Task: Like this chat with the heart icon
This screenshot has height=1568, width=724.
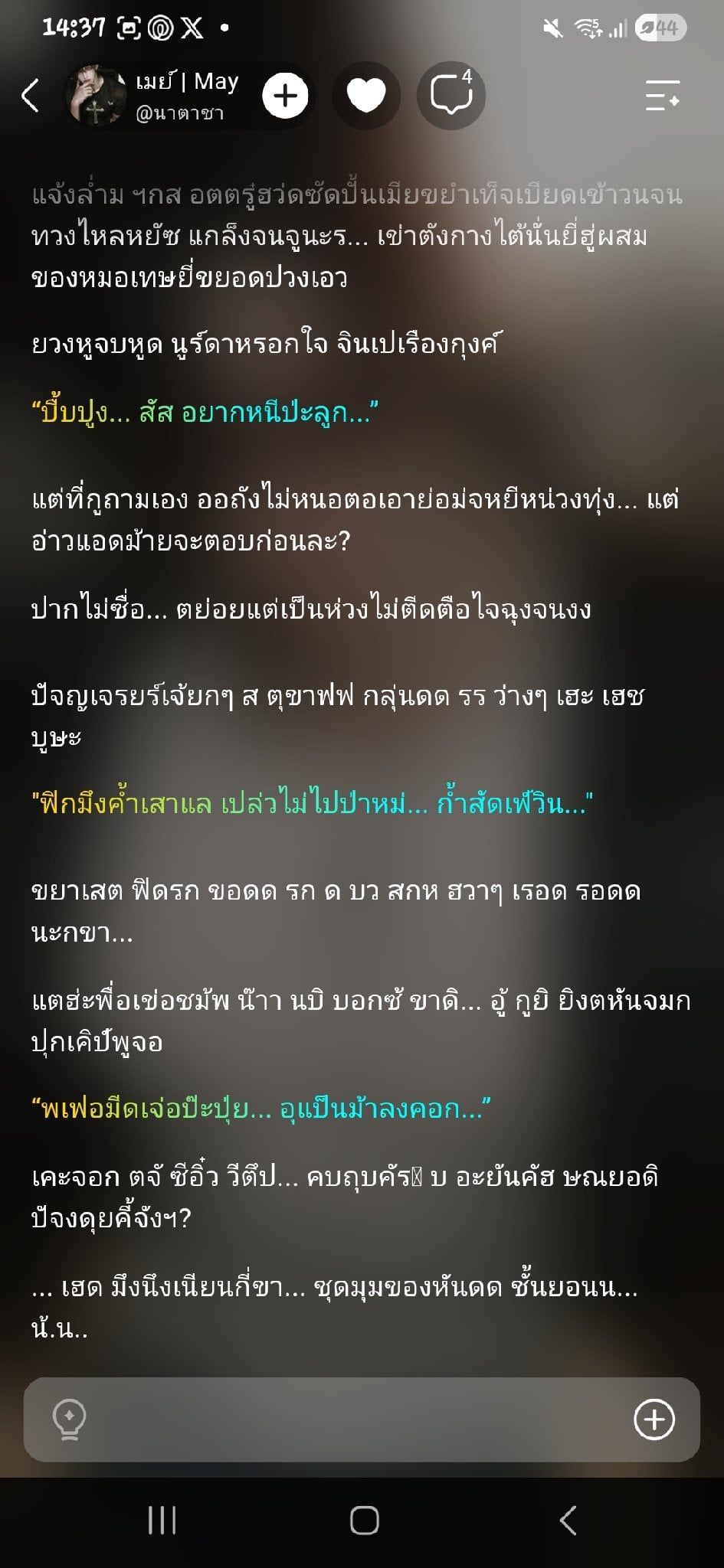Action: [x=366, y=96]
